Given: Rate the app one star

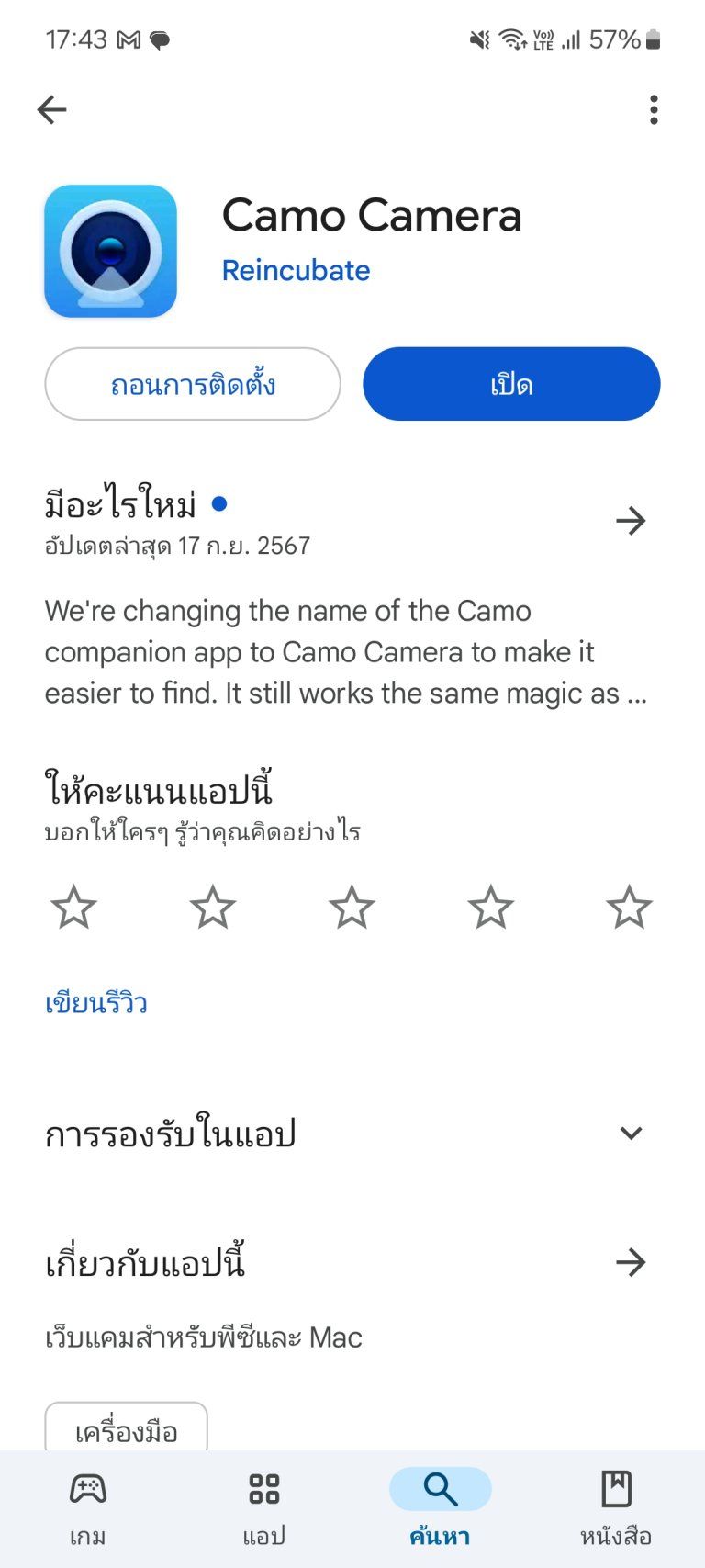Looking at the screenshot, I should pos(73,908).
